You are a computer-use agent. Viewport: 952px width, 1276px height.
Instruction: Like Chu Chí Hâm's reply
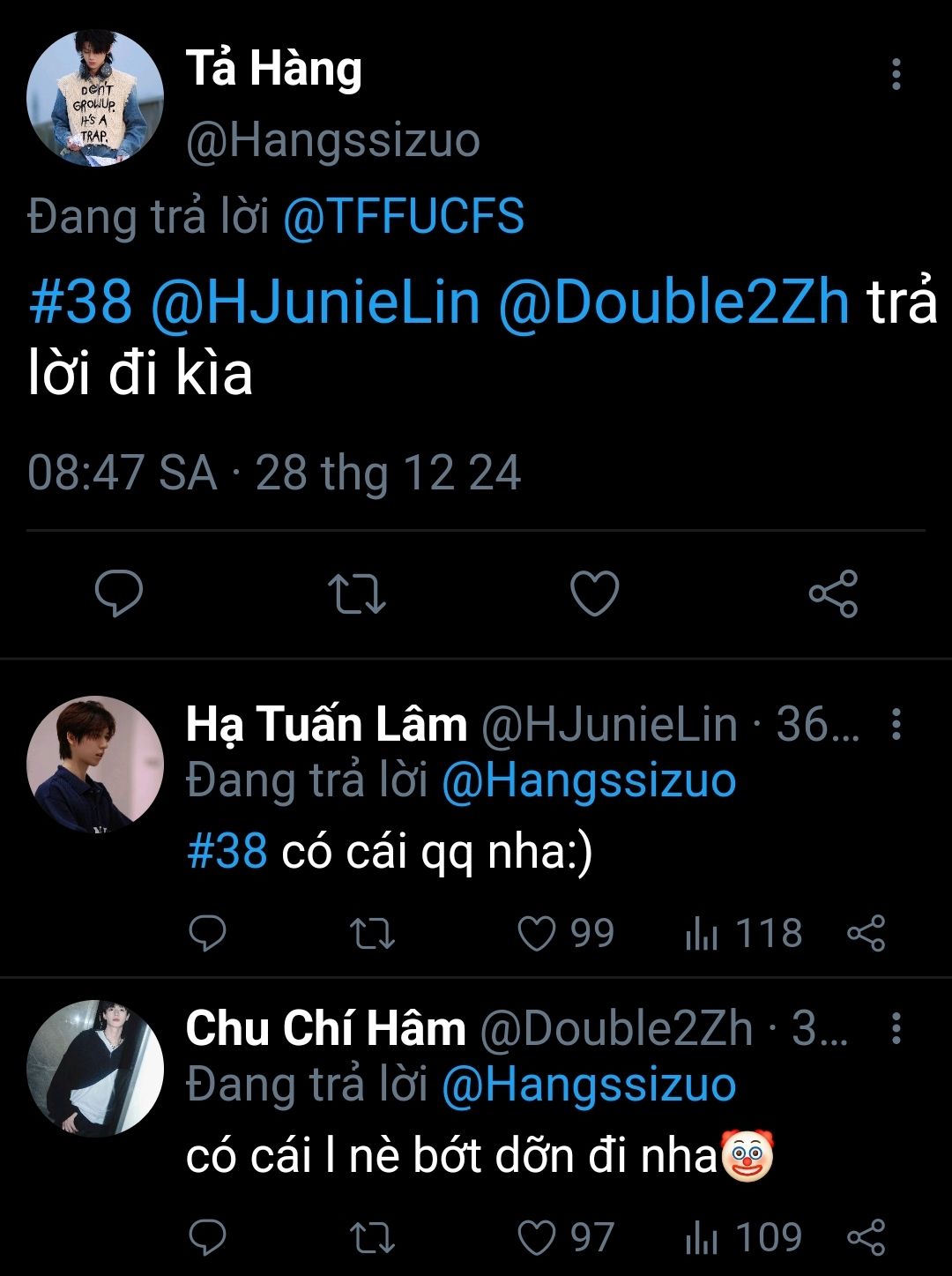[538, 1238]
